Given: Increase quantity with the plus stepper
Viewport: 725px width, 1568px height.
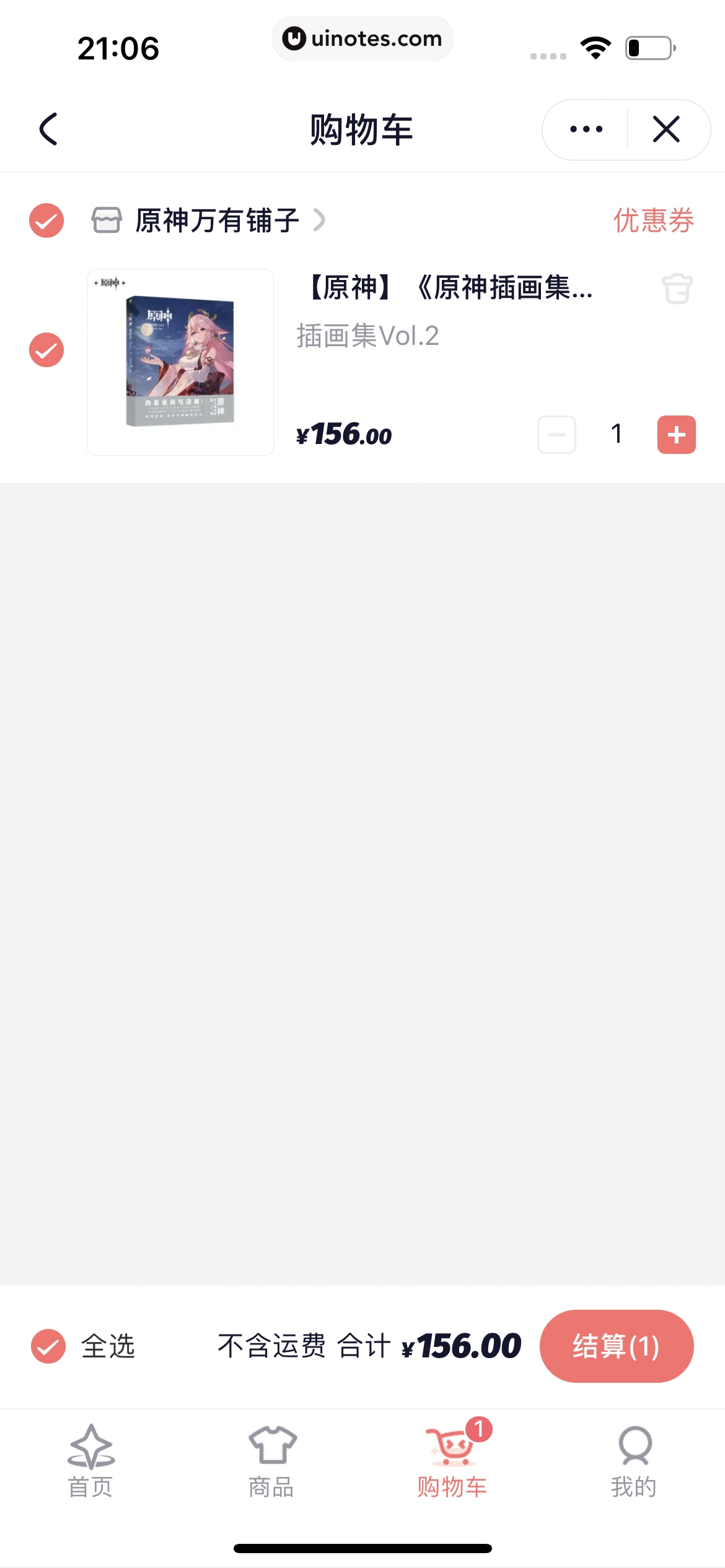Looking at the screenshot, I should point(676,435).
